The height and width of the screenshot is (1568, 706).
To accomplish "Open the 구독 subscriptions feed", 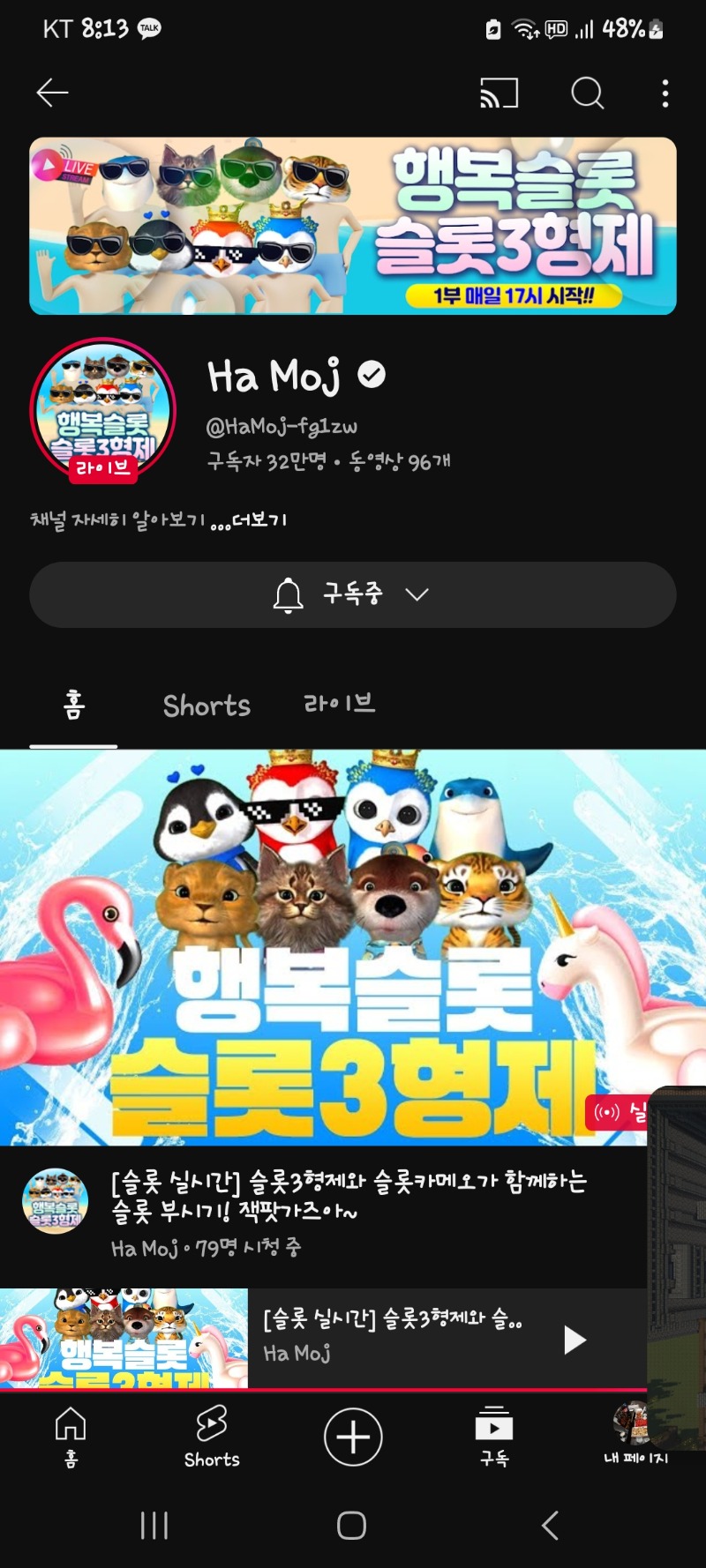I will (x=494, y=1436).
